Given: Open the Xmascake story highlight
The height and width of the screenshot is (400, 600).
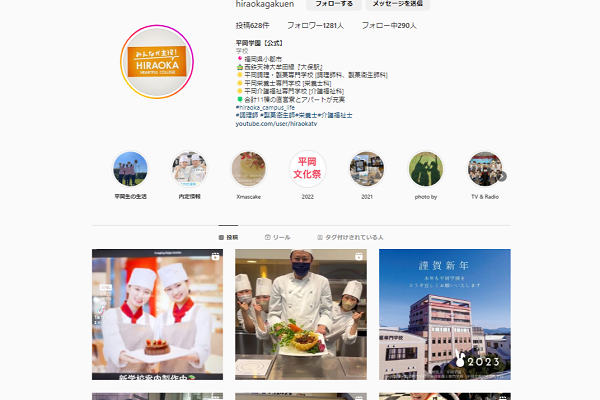Looking at the screenshot, I should pos(248,170).
